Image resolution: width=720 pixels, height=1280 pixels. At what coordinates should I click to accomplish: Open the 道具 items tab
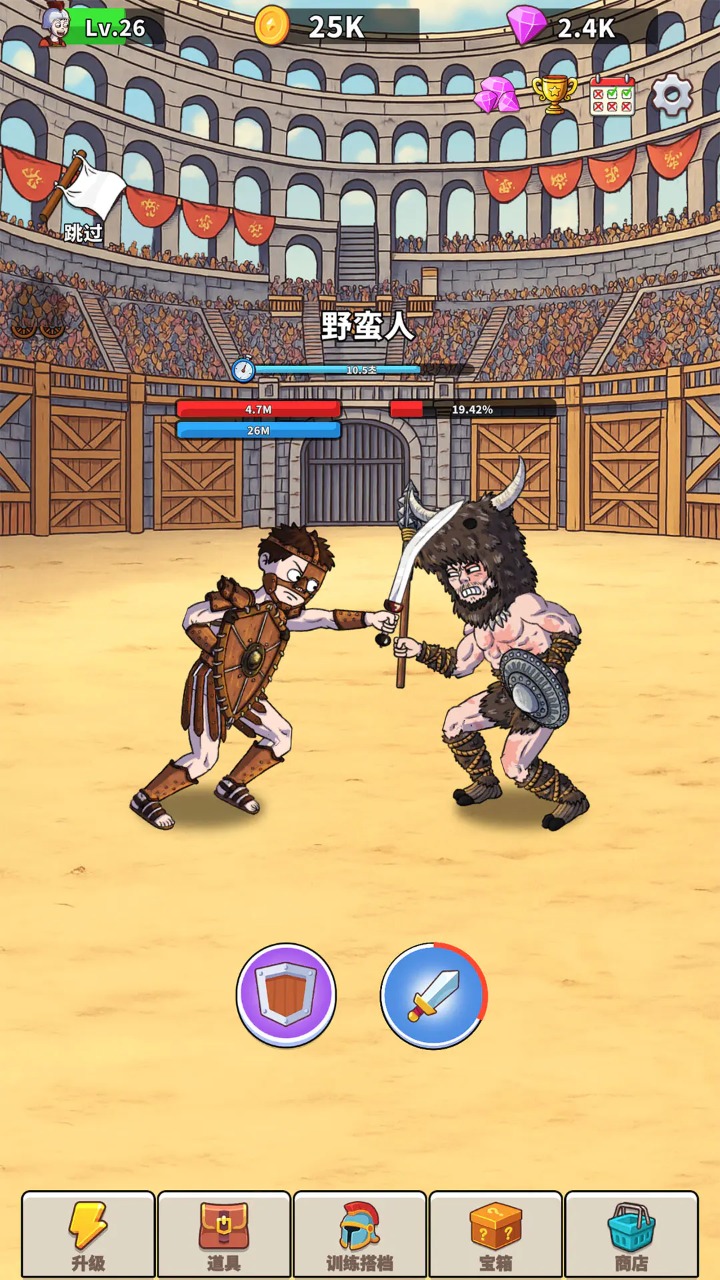click(x=224, y=1234)
